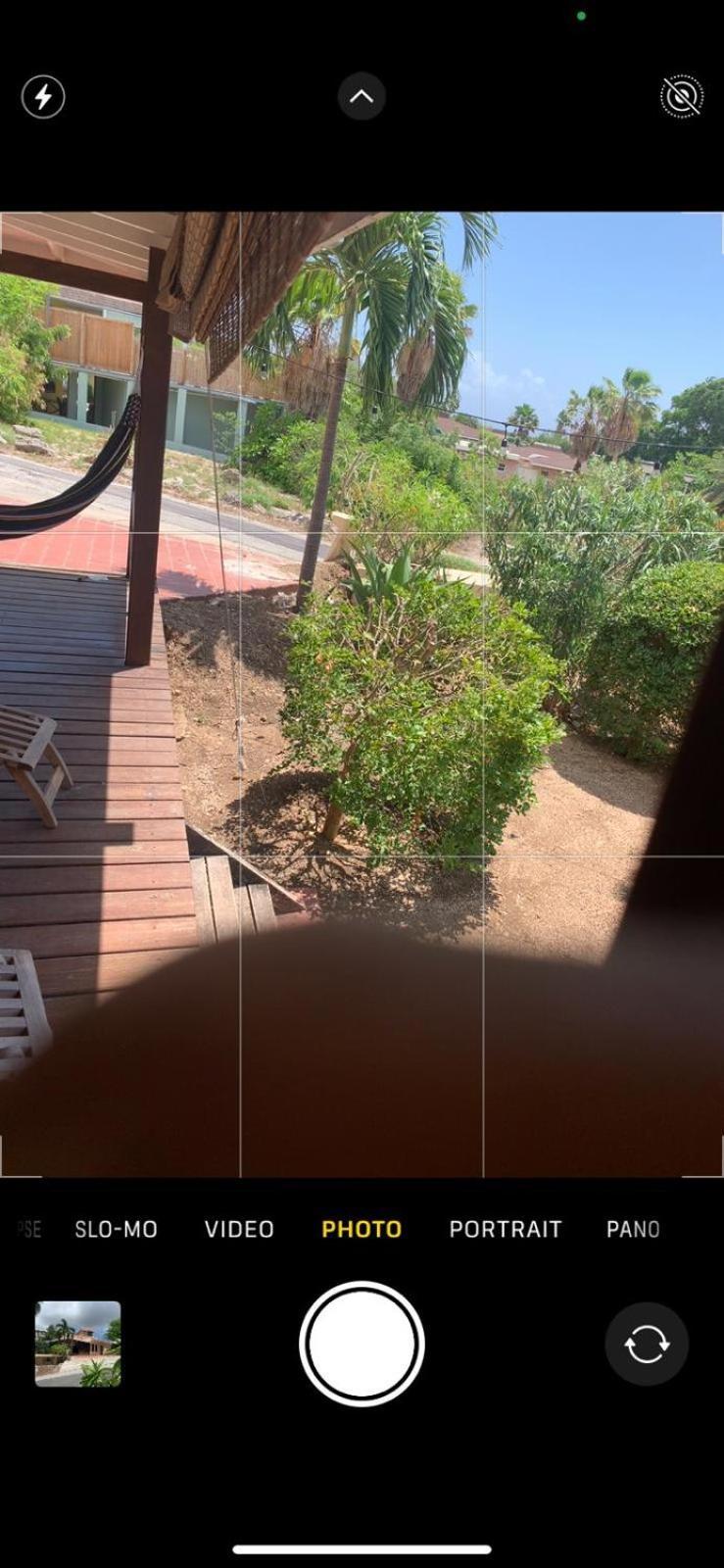The image size is (724, 1568).
Task: Expand the camera controls chevron
Action: click(x=362, y=97)
